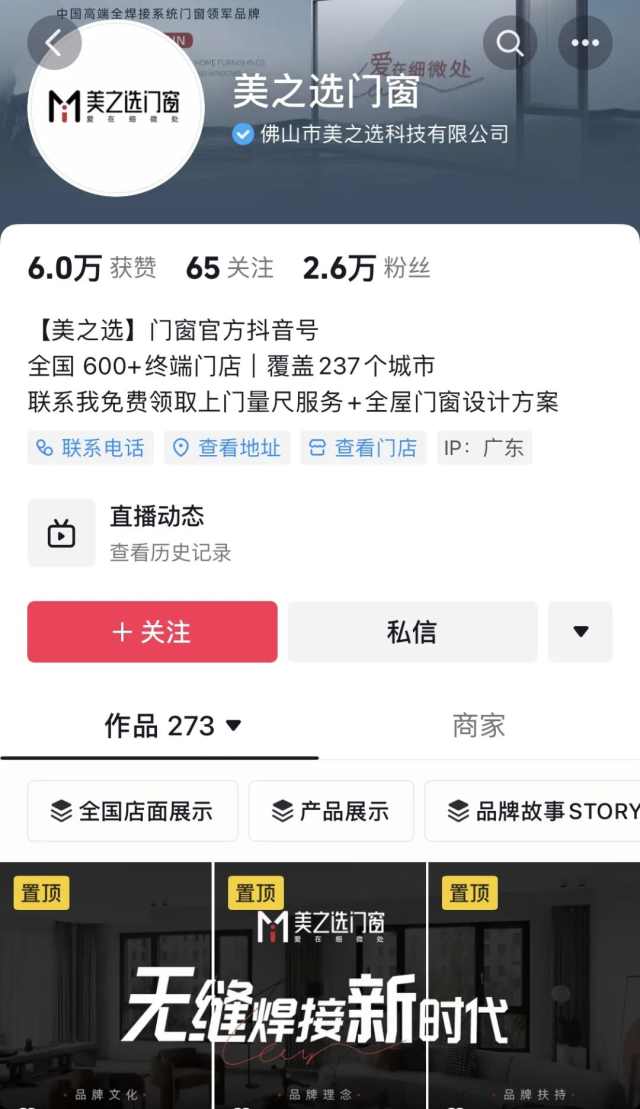Open 查看地址 to see the address
The height and width of the screenshot is (1109, 640).
point(226,448)
